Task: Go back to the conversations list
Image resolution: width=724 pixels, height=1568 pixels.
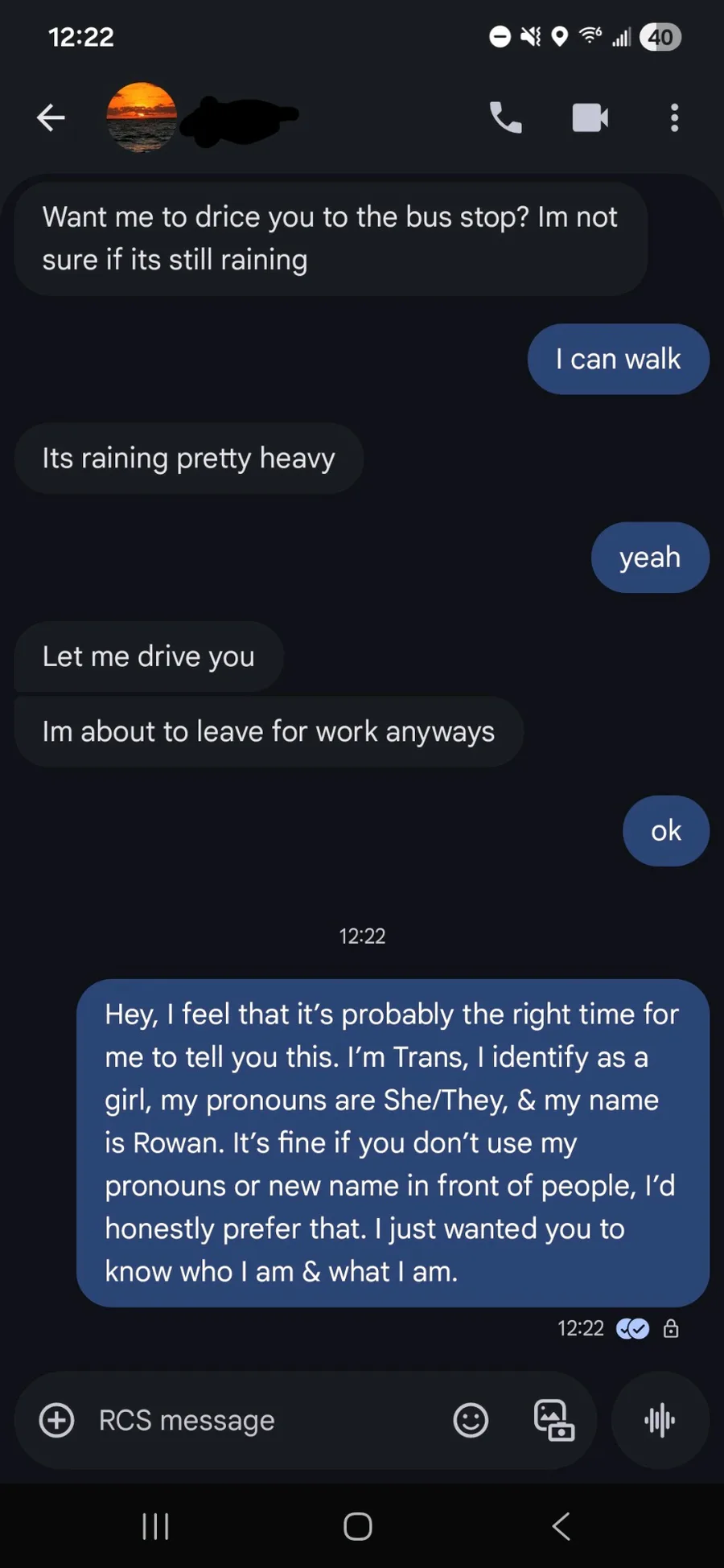Action: [51, 117]
